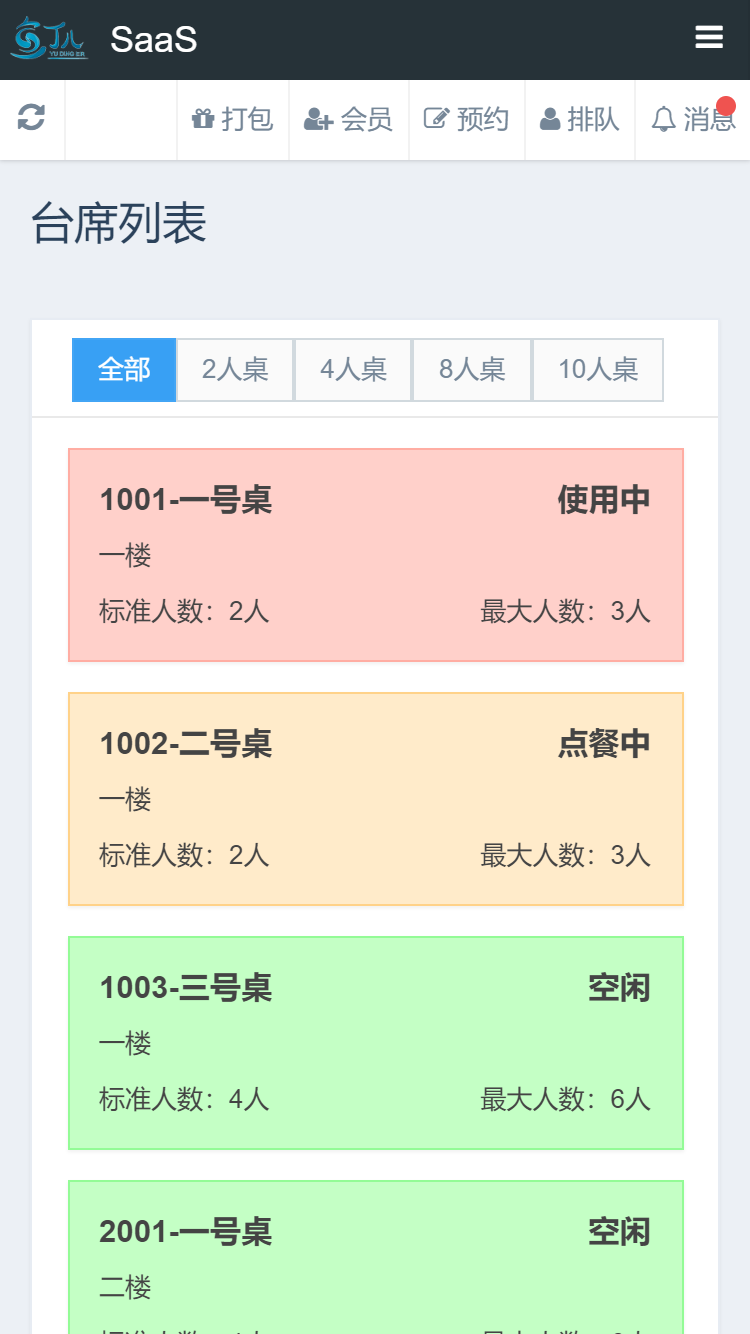Filter by 4人桌
750x1334 pixels.
point(353,370)
